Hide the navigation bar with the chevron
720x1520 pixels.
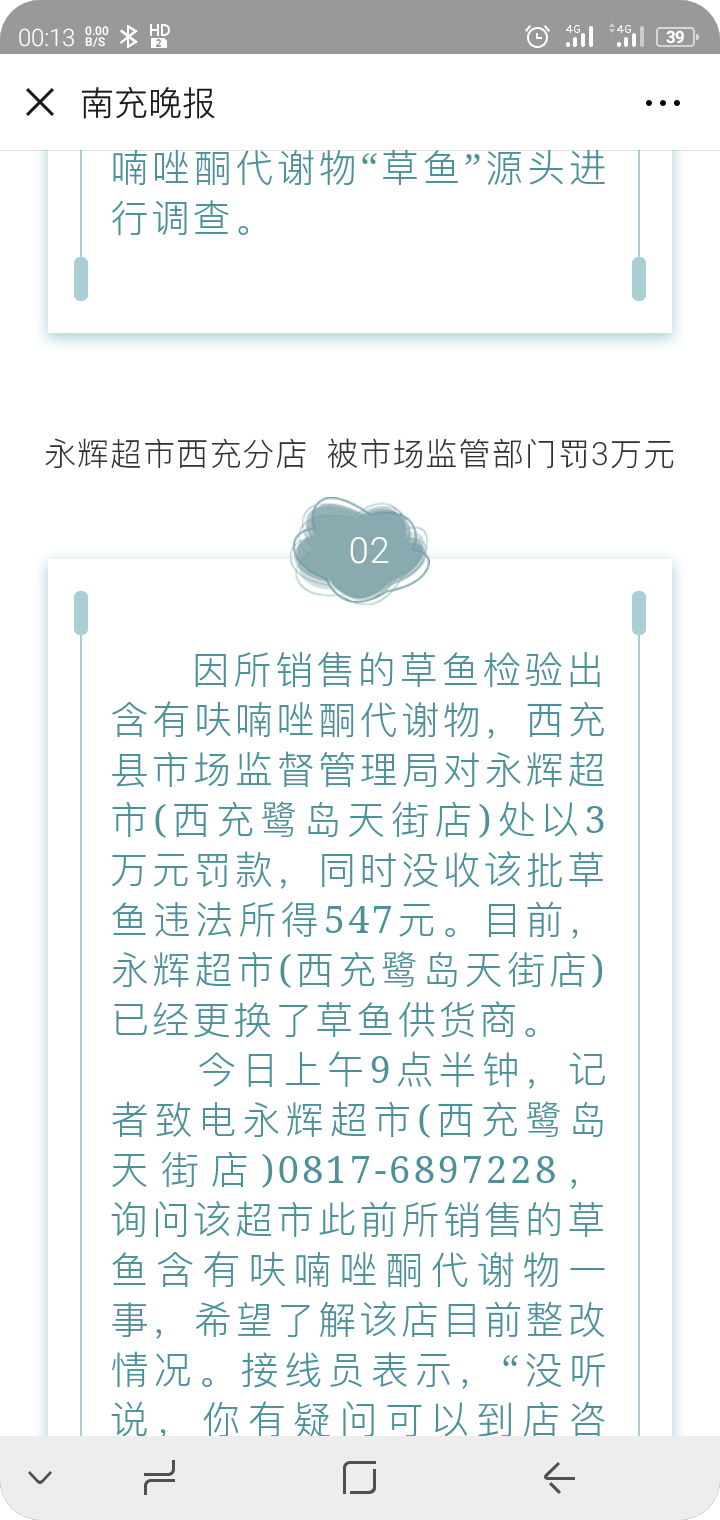pos(40,1477)
